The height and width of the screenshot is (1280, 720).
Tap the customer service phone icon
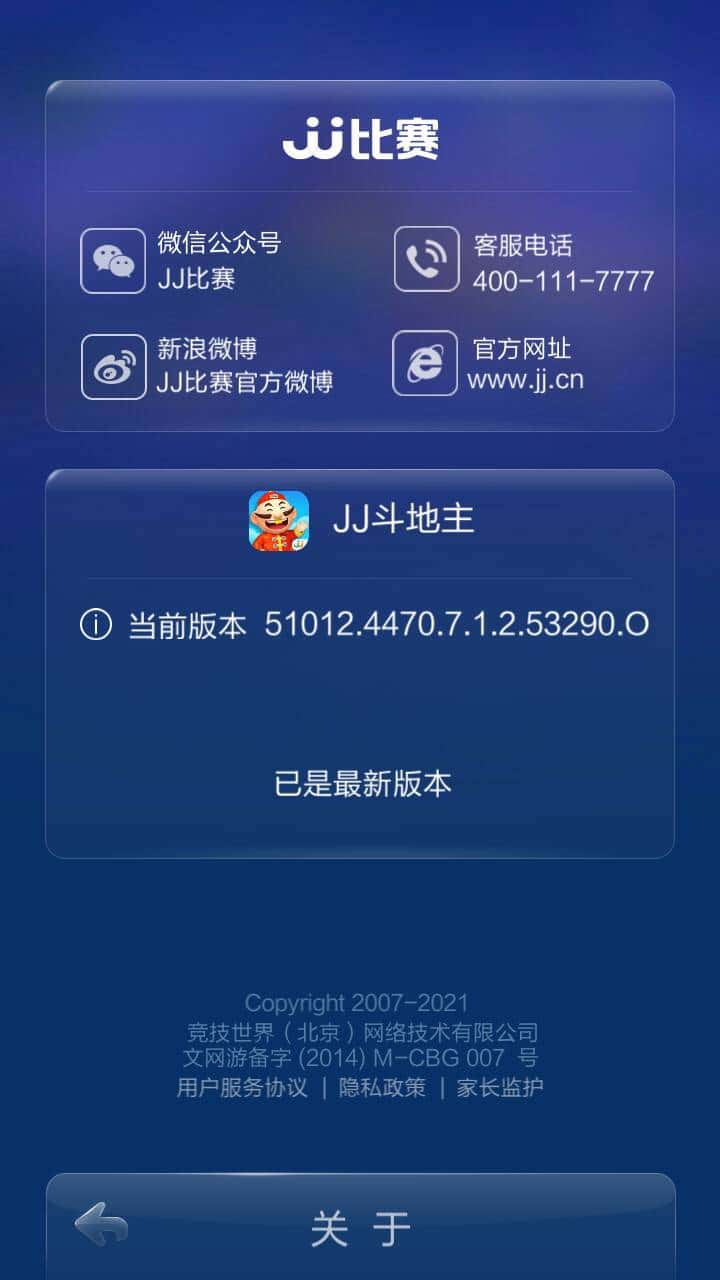pos(426,260)
